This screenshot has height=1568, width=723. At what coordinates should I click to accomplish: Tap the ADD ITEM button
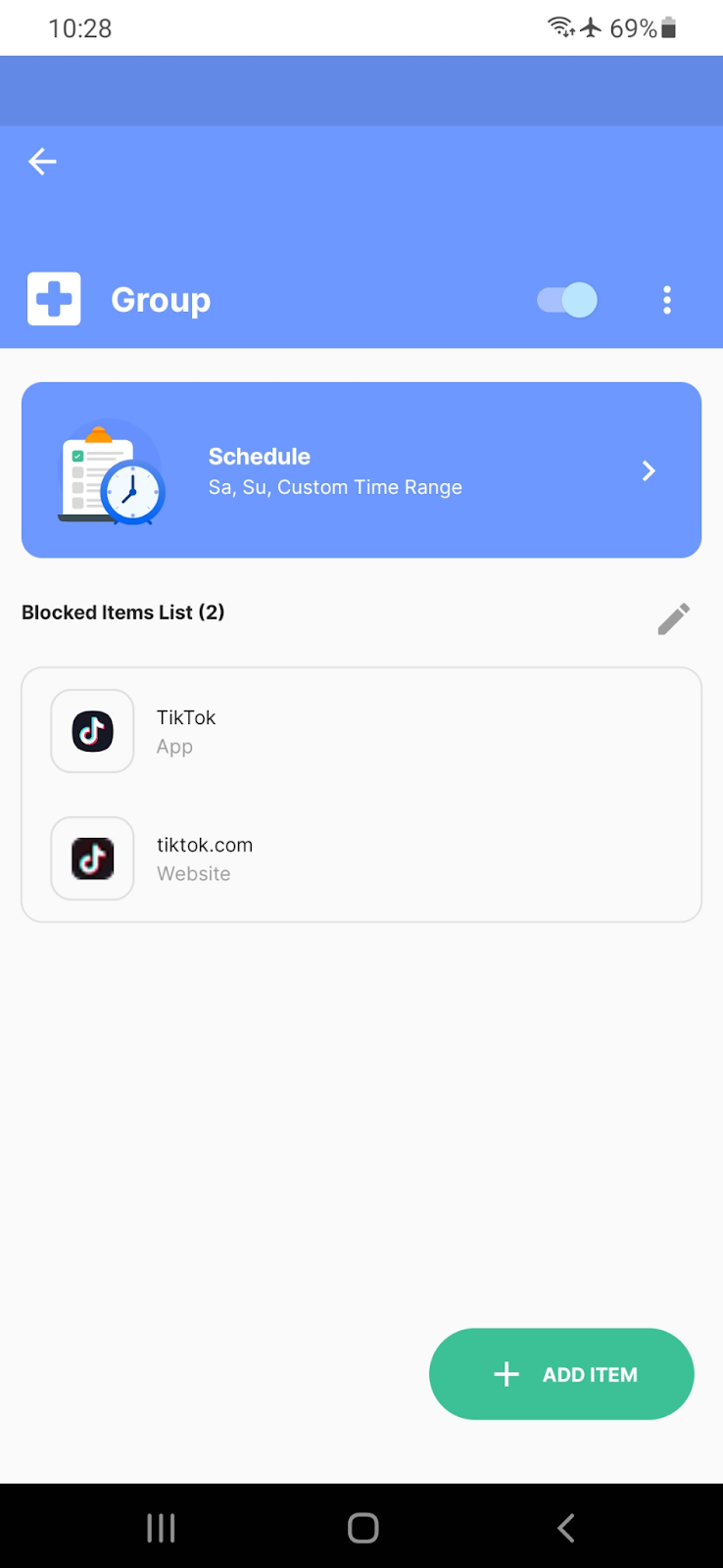coord(561,1374)
